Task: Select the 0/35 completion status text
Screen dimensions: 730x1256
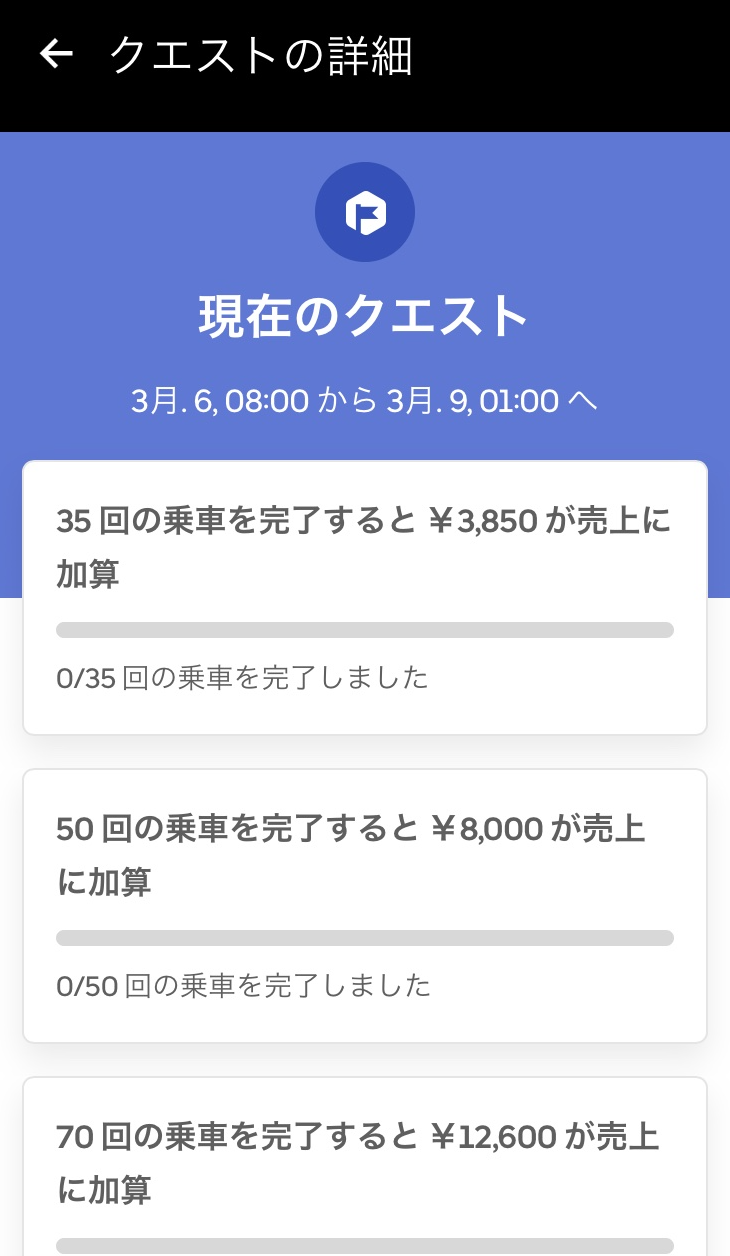Action: pyautogui.click(x=242, y=678)
